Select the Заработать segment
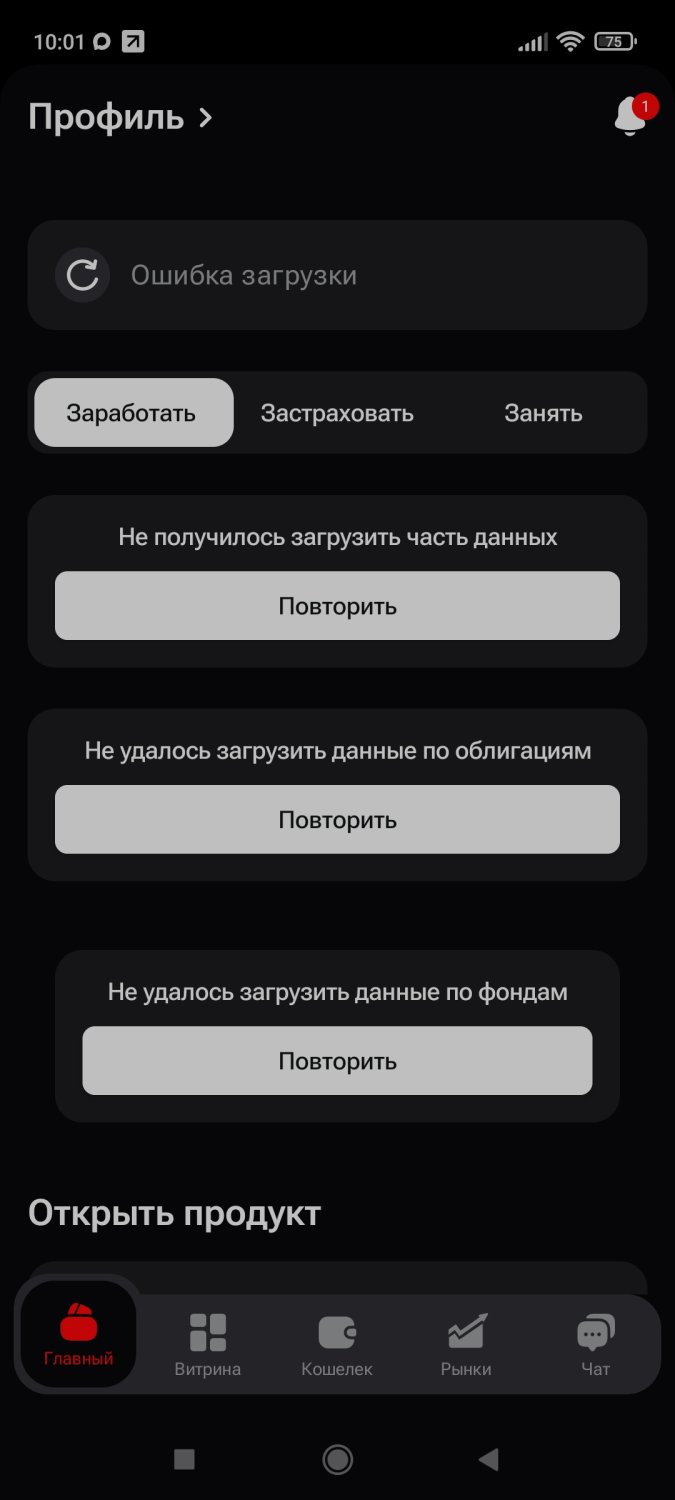 tap(133, 413)
